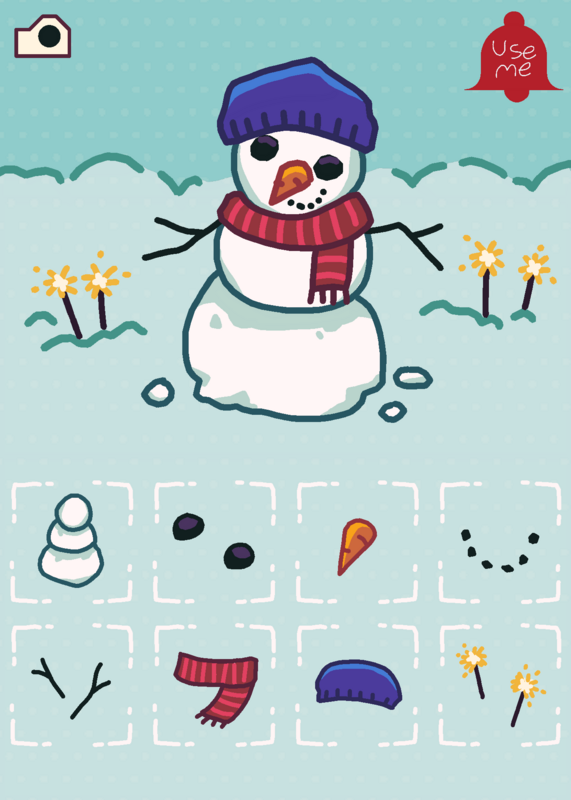This screenshot has height=800, width=571.
Task: Select the blue beanie hat tile
Action: (357, 685)
